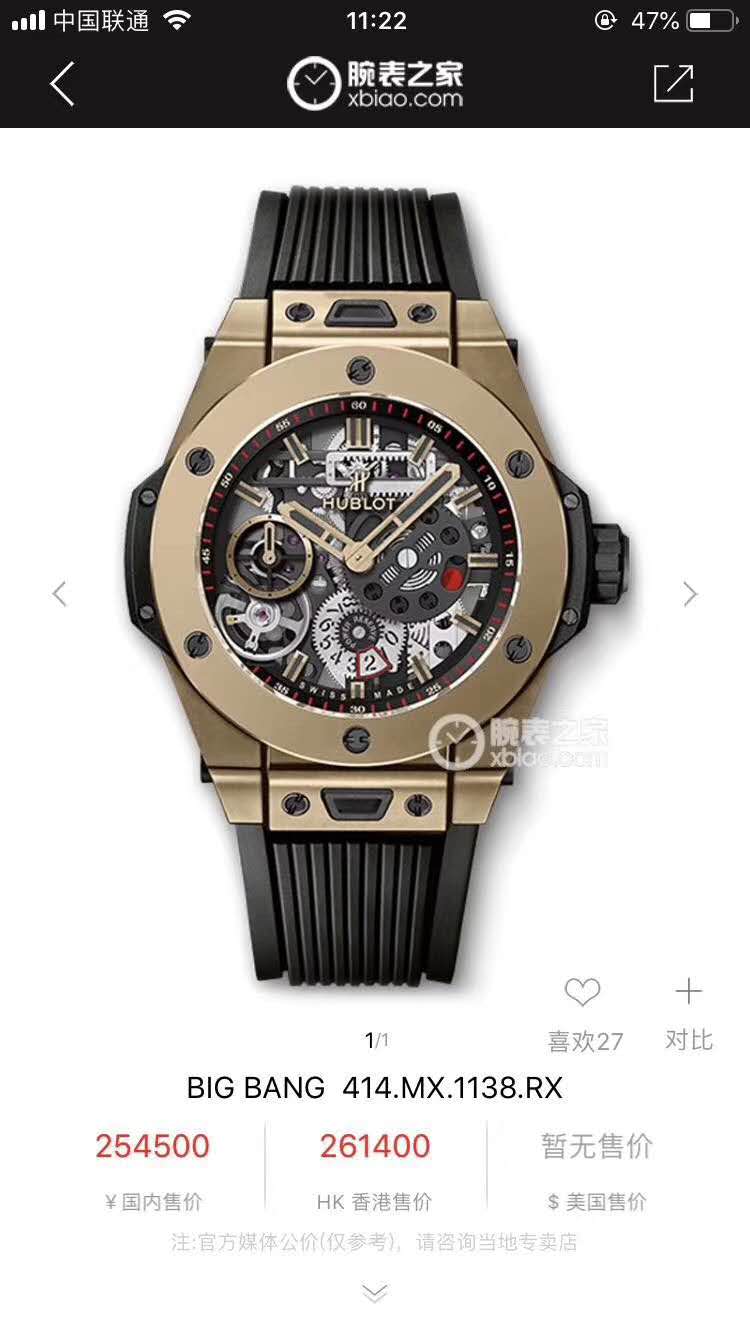Expand details with the bottom chevron
Image resolution: width=750 pixels, height=1334 pixels.
[375, 1294]
